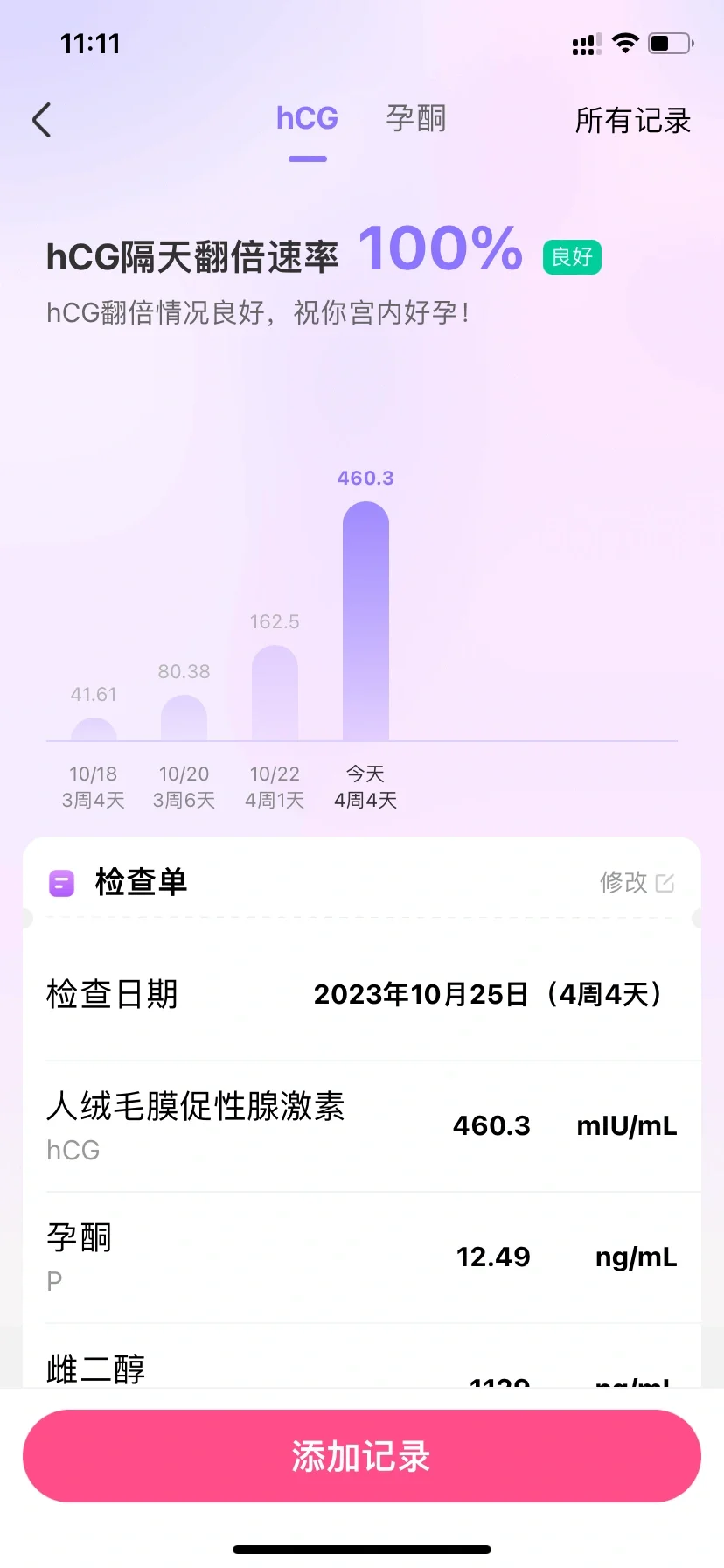The width and height of the screenshot is (724, 1568).
Task: Switch to the 孕酮 tab
Action: point(415,118)
